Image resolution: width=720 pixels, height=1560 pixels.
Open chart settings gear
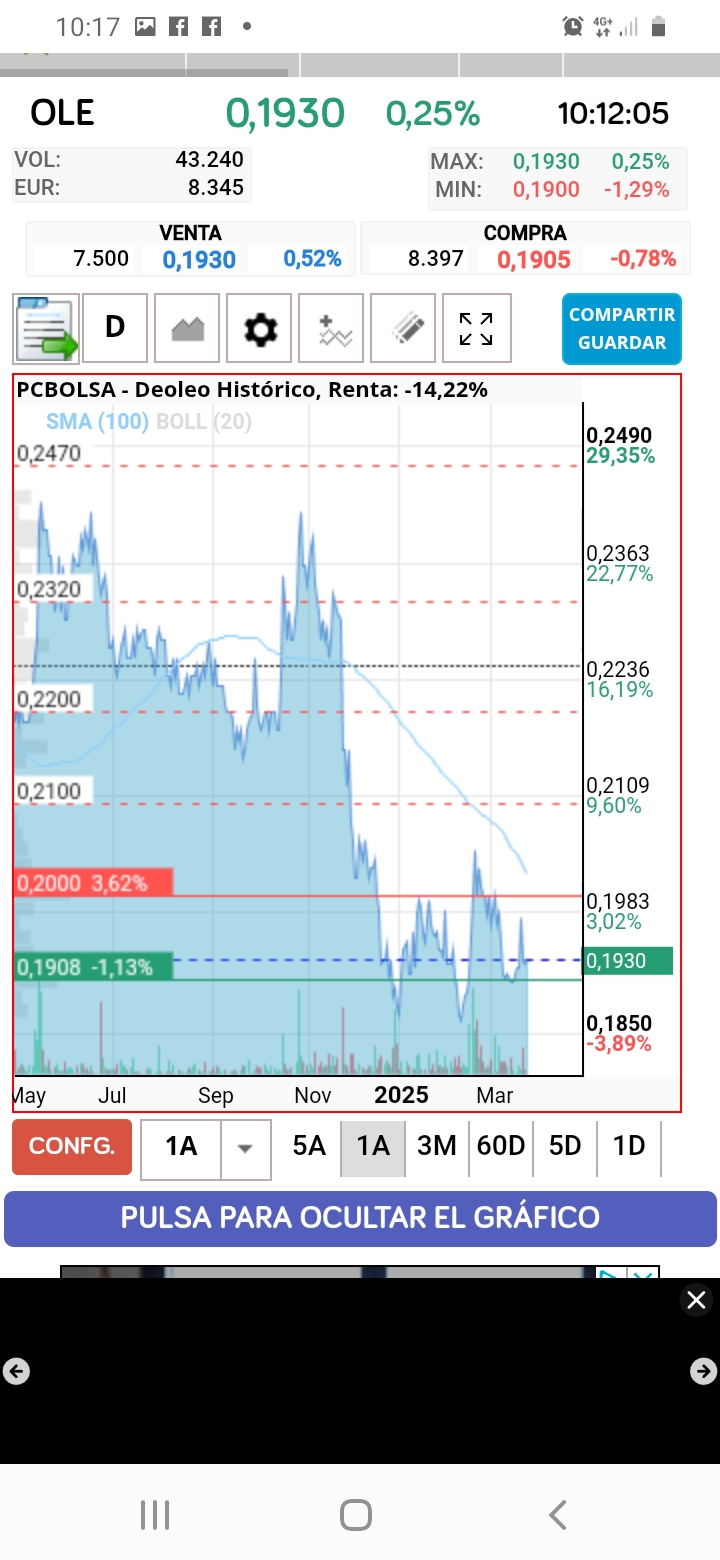click(x=260, y=328)
